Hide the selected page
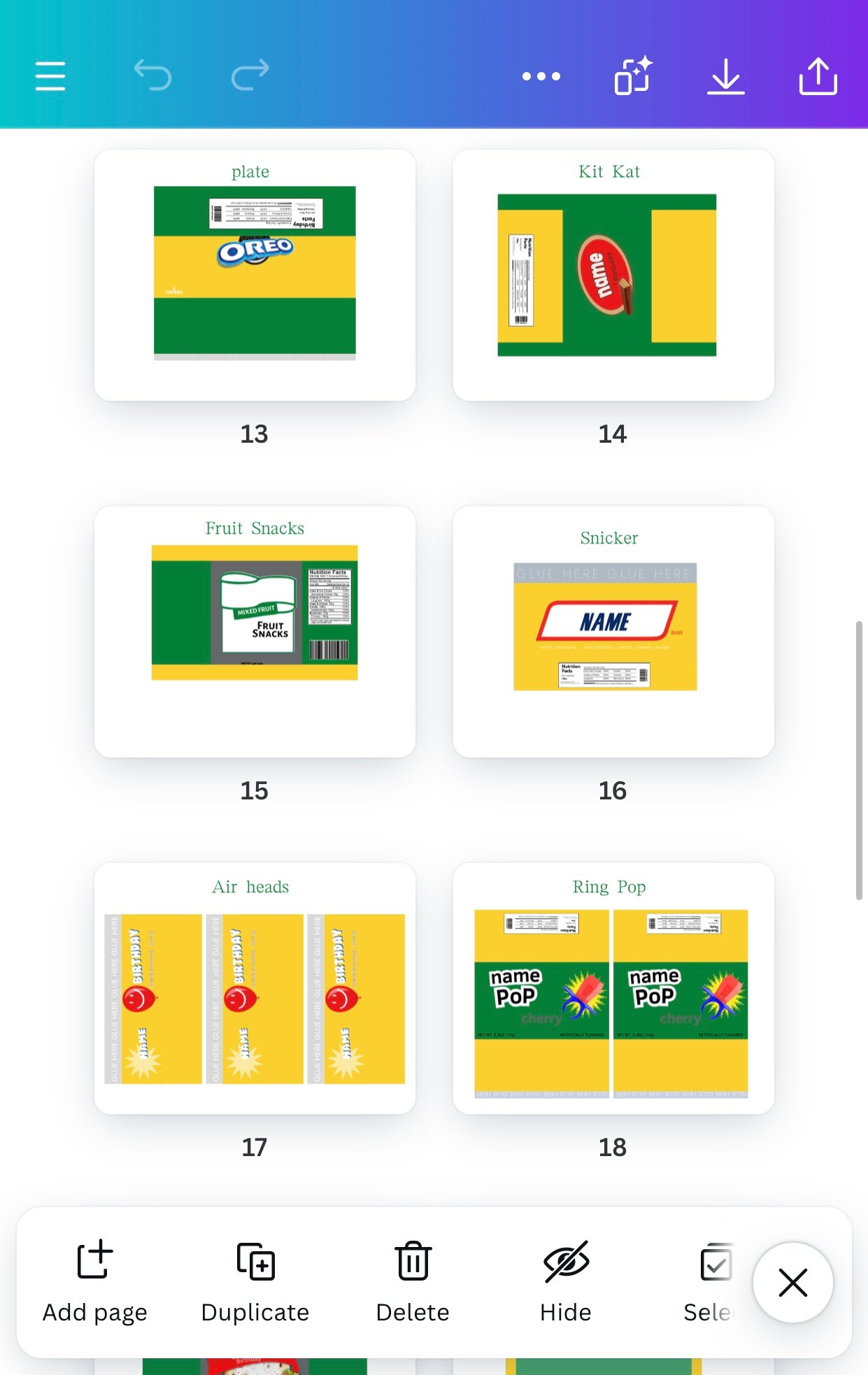 [566, 1281]
